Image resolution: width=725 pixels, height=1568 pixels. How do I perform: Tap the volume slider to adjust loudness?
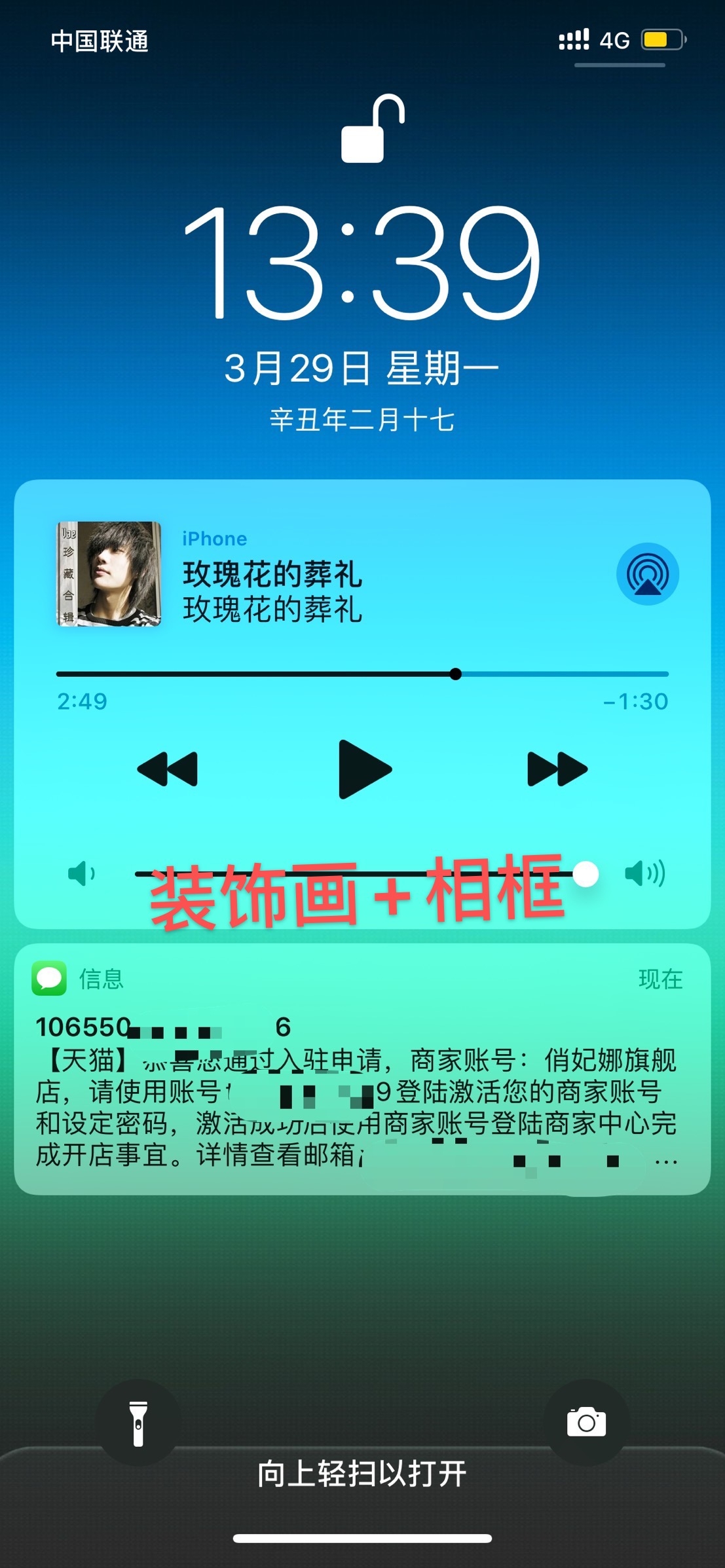click(360, 874)
